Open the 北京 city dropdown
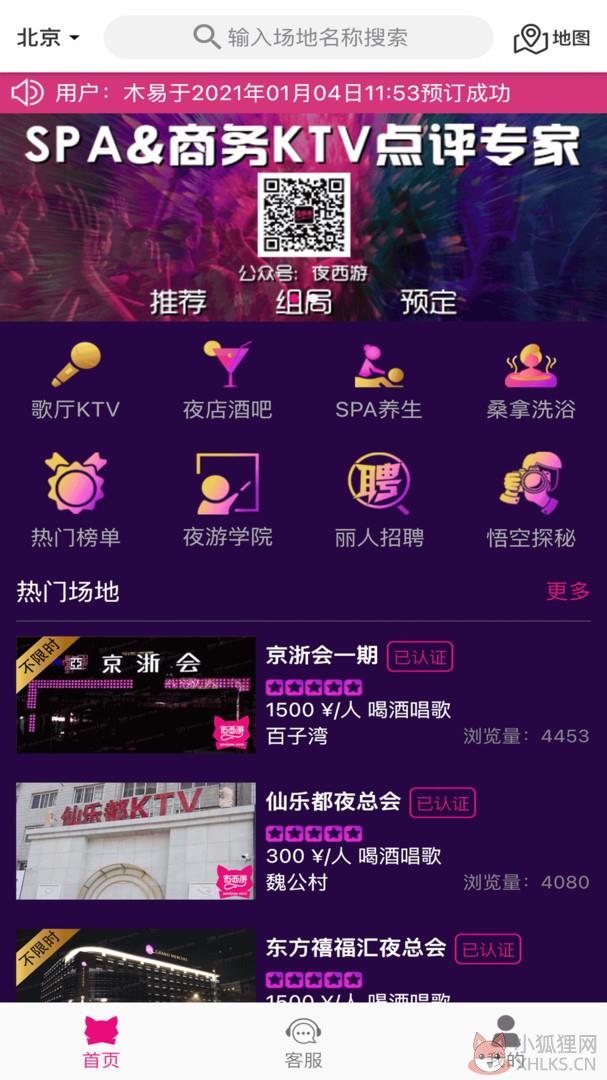Screen dimensions: 607x1080 [x=48, y=37]
